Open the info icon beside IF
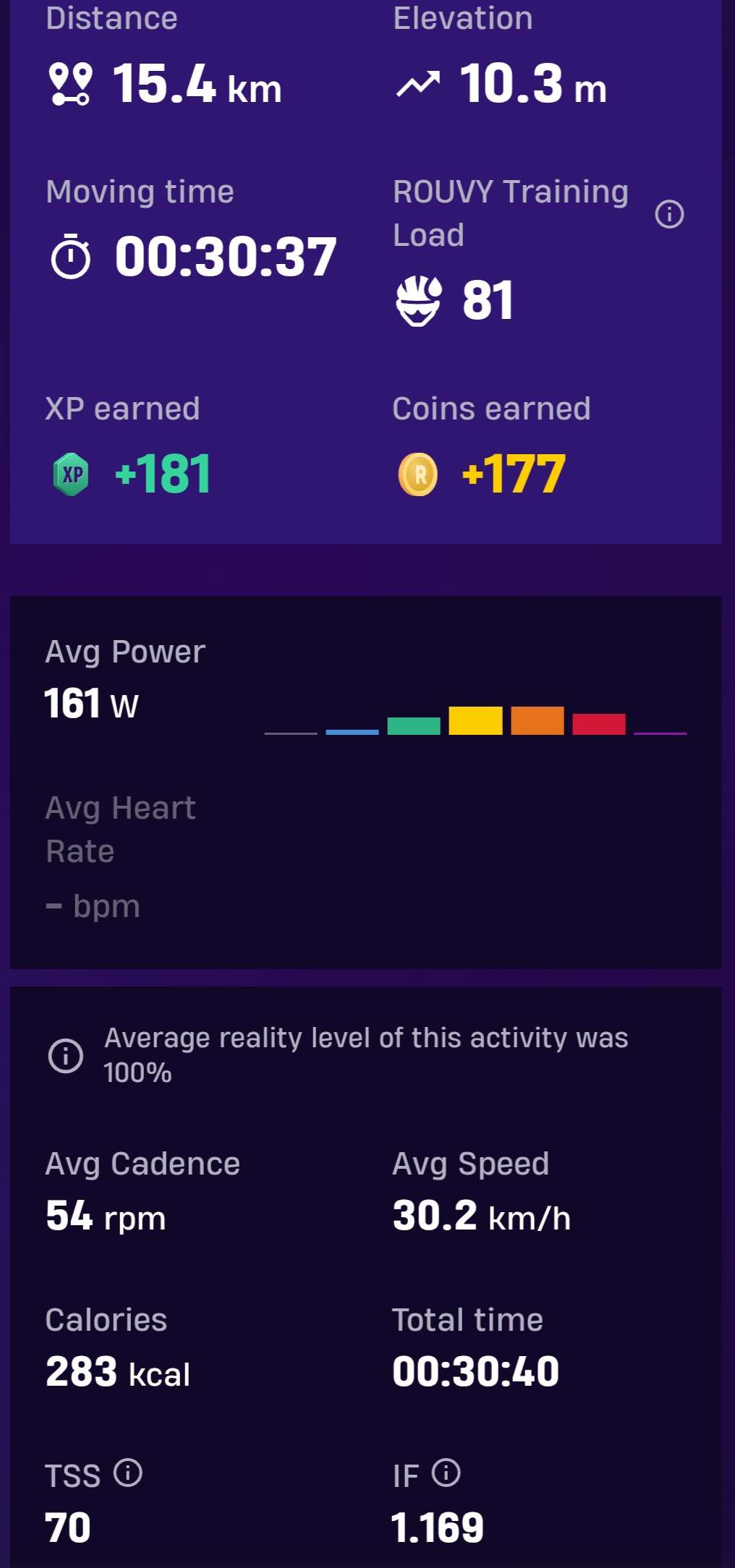Viewport: 735px width, 1568px height. (x=446, y=1473)
